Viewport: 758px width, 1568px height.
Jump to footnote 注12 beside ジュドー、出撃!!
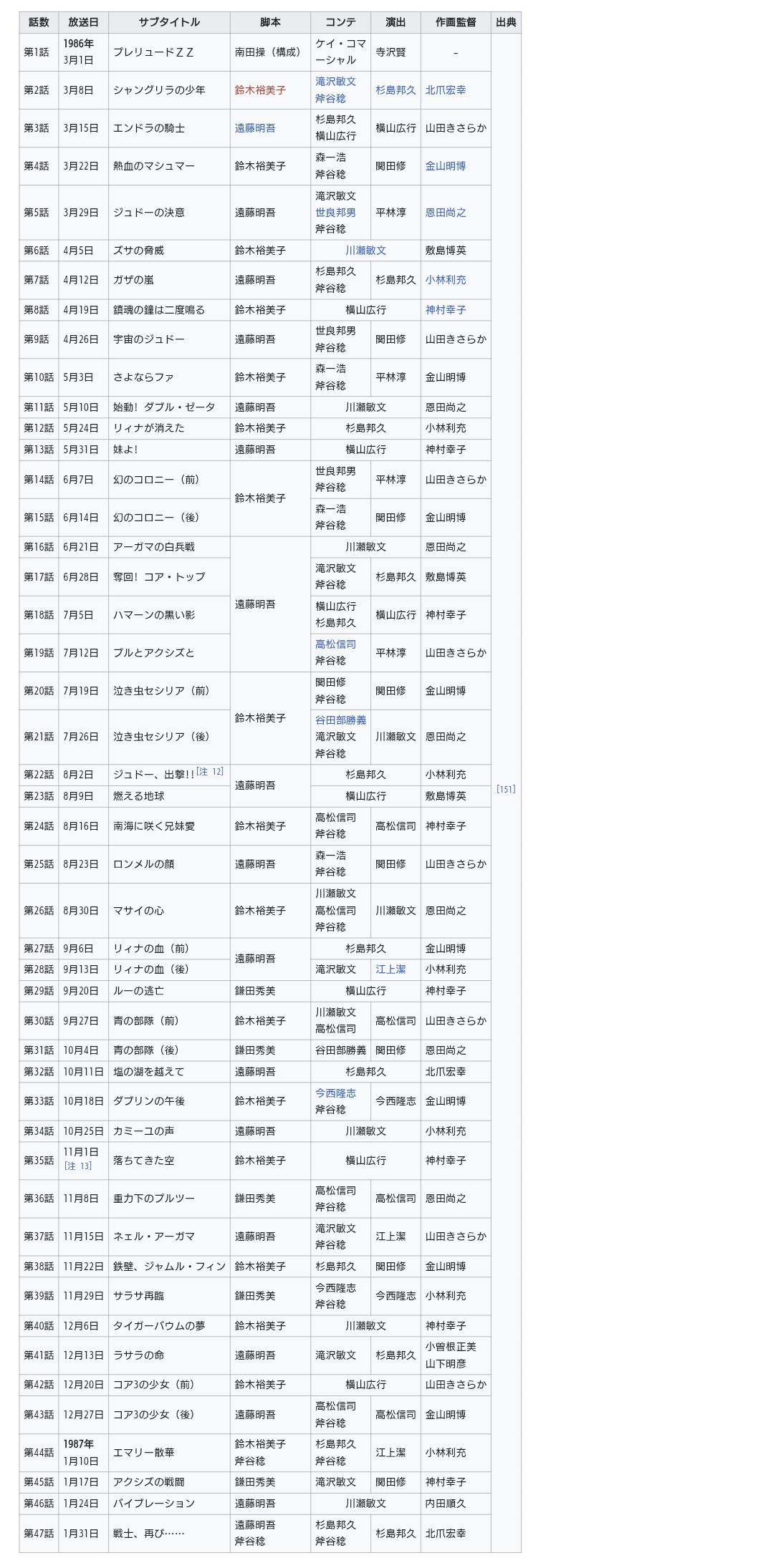(x=211, y=772)
